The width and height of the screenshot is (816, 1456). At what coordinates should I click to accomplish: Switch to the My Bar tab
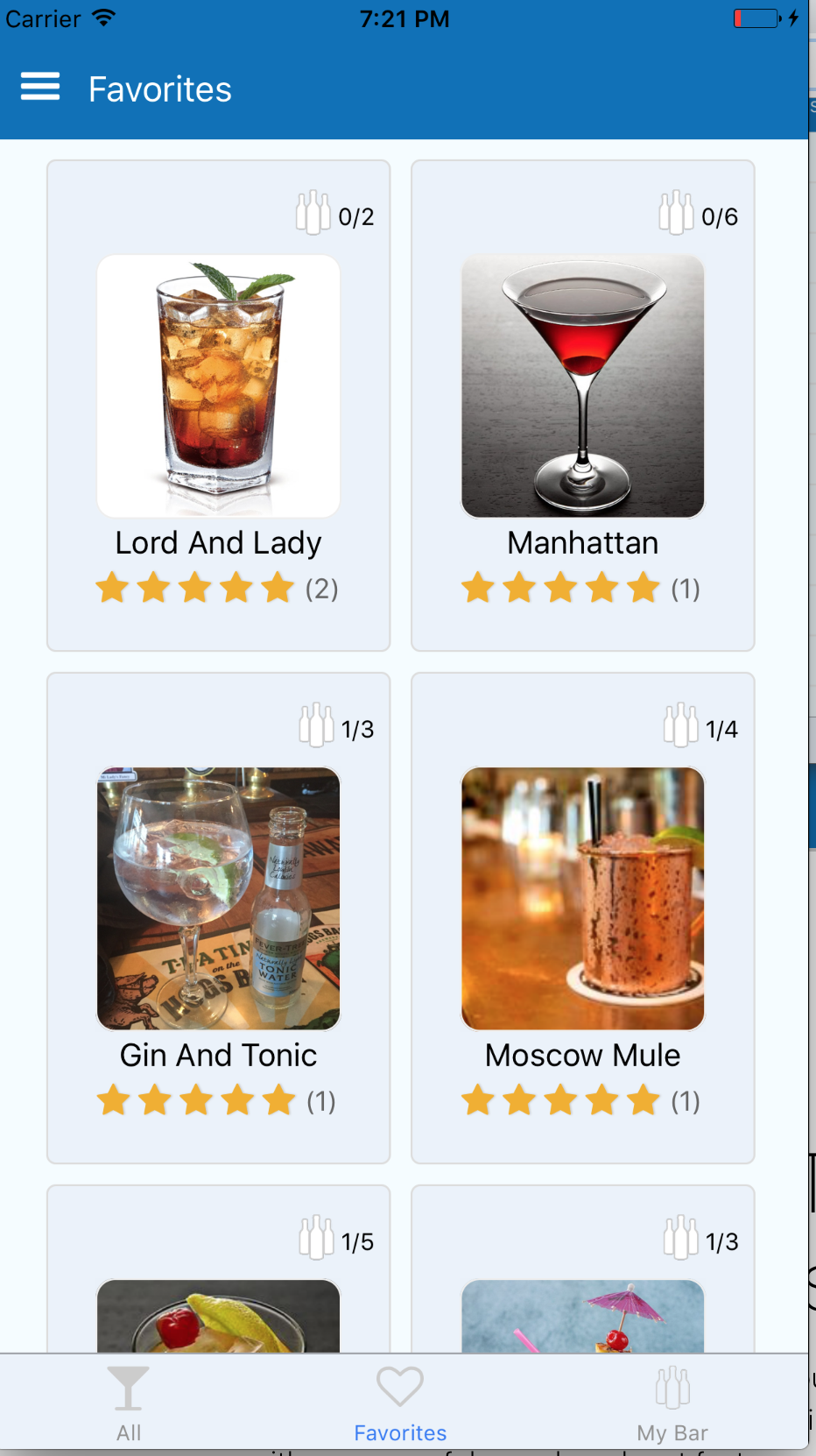[x=672, y=1402]
